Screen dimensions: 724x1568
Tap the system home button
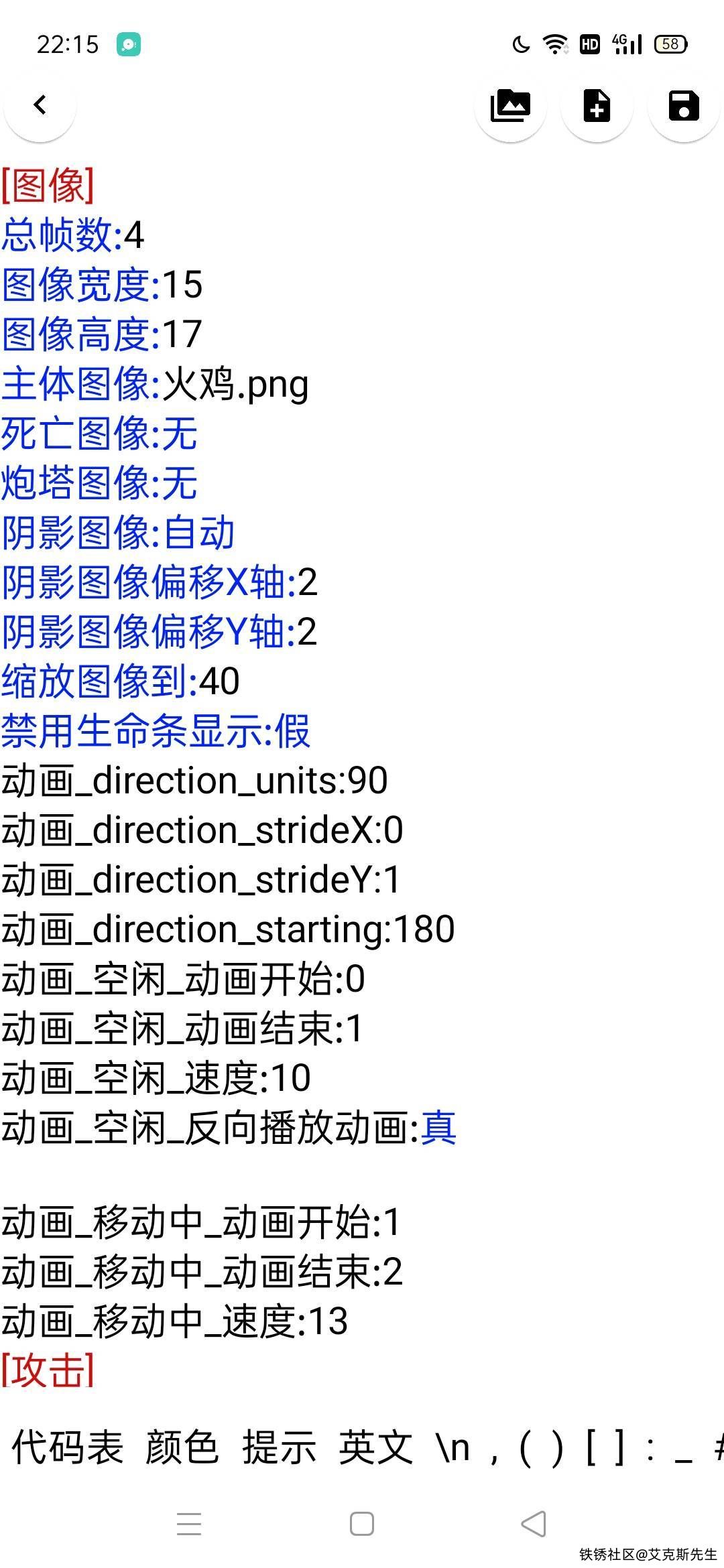[x=362, y=1524]
